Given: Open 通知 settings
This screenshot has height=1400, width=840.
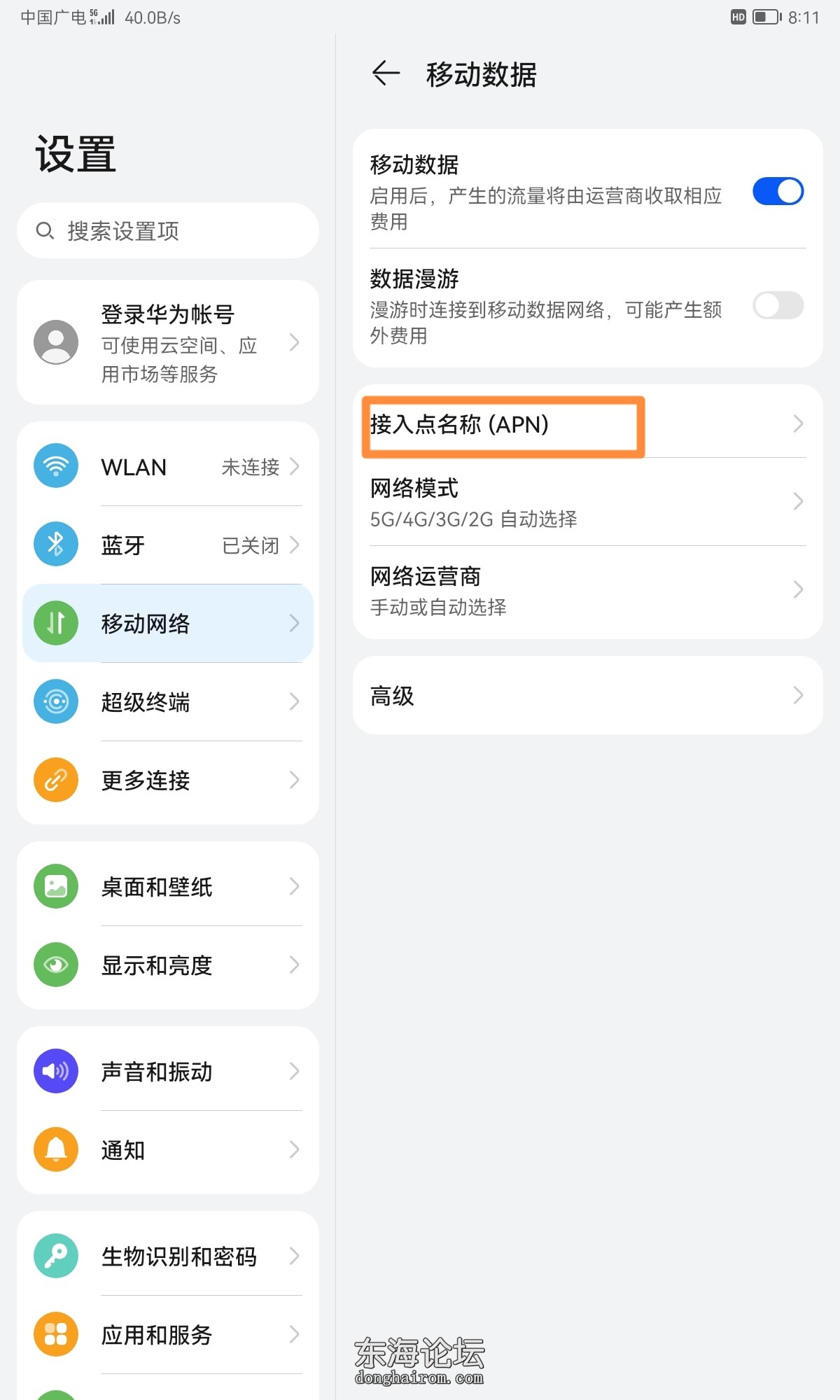Looking at the screenshot, I should 168,1150.
